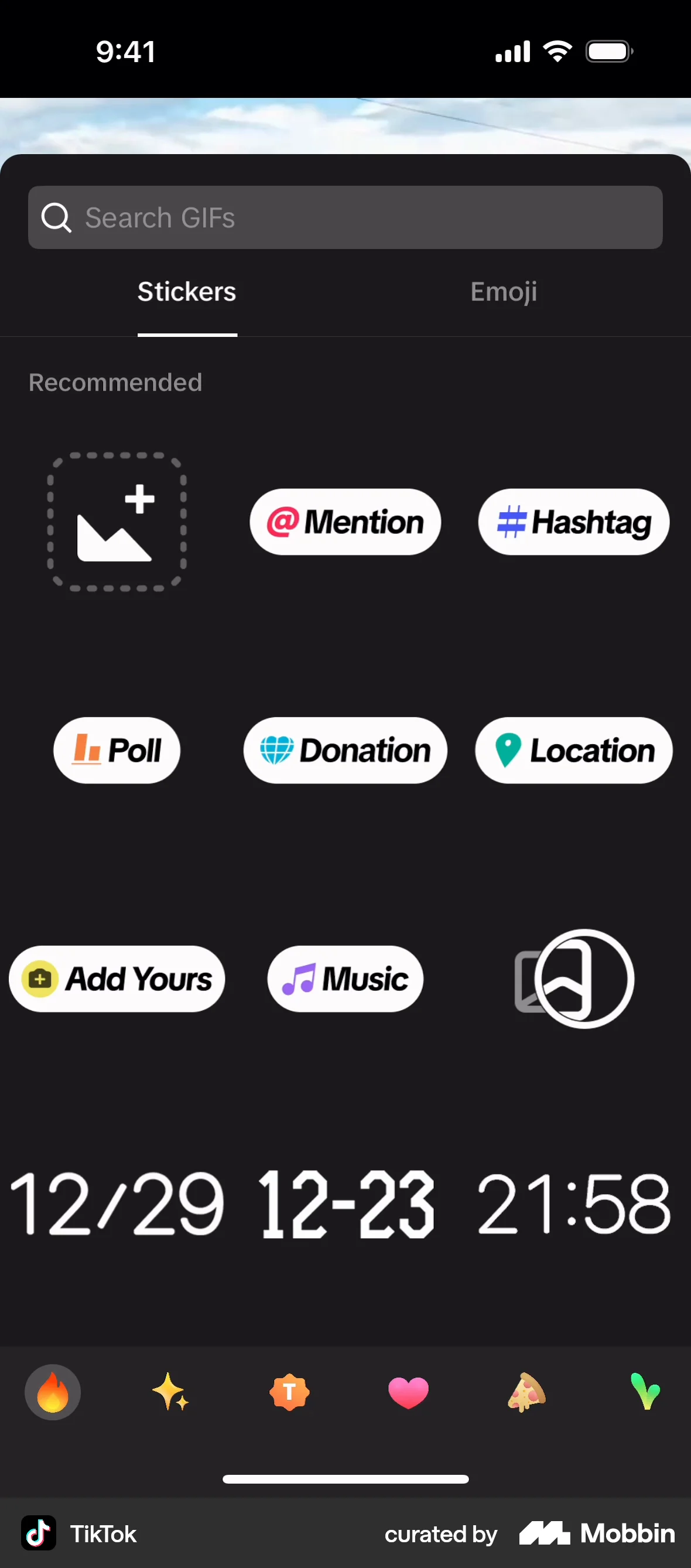The image size is (691, 1568).
Task: Select the orange T badge sticker category
Action: pyautogui.click(x=289, y=1392)
